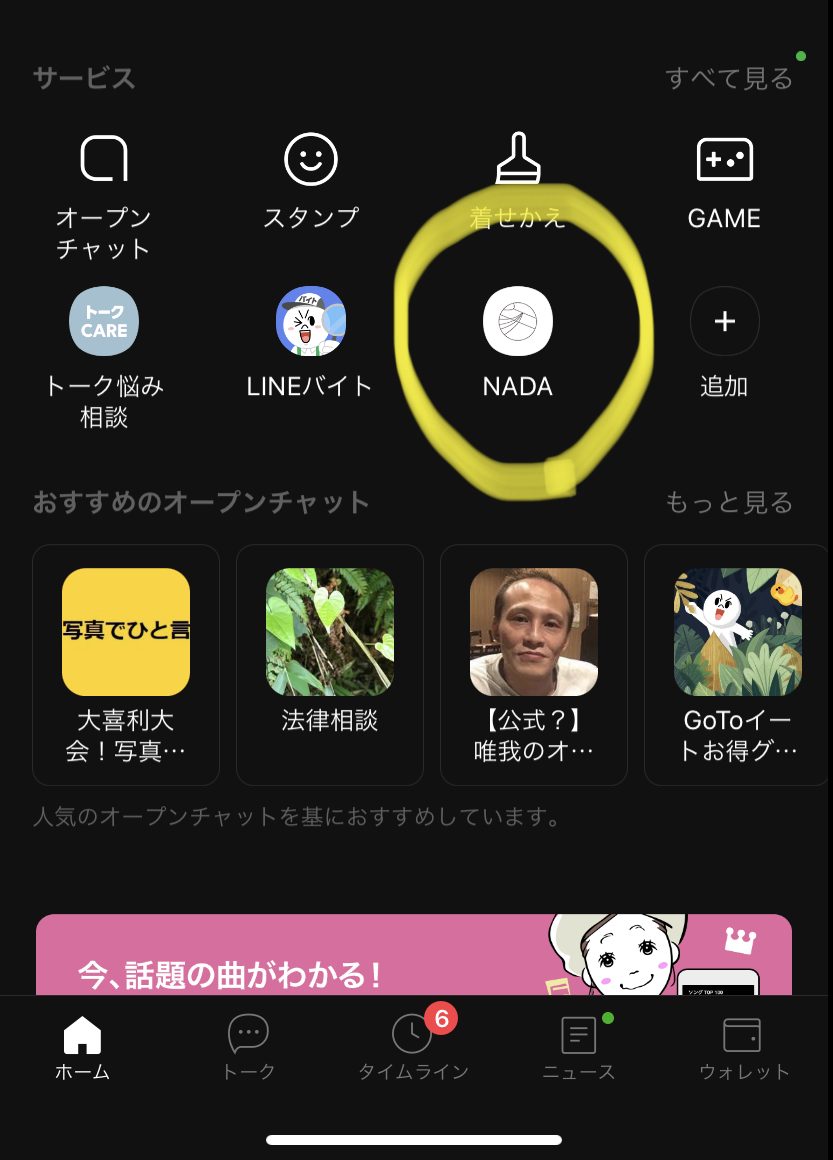Tap すべて見る for all services
The height and width of the screenshot is (1160, 833).
click(x=728, y=79)
